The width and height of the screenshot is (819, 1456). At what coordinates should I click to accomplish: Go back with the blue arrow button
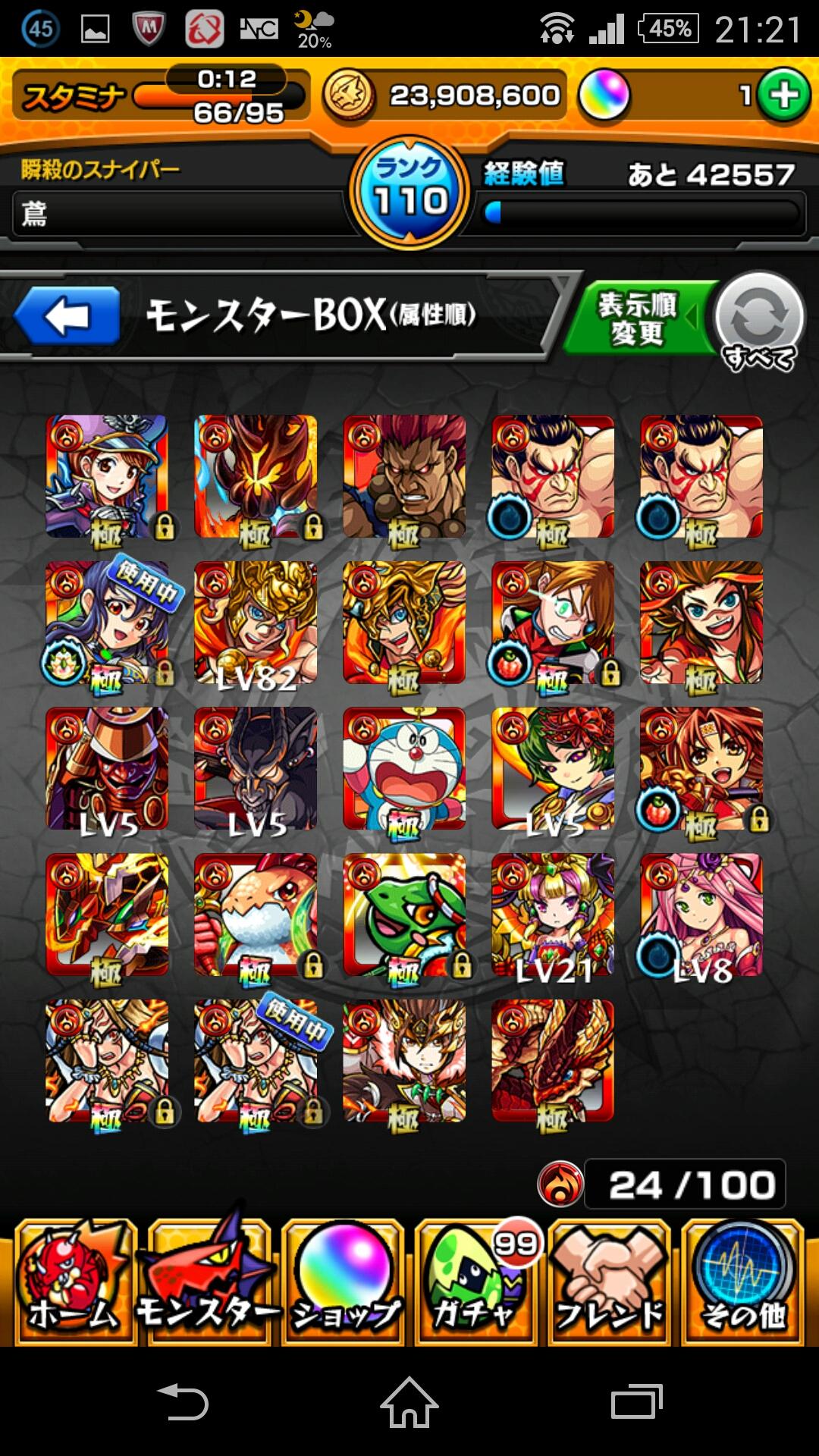coord(67,315)
